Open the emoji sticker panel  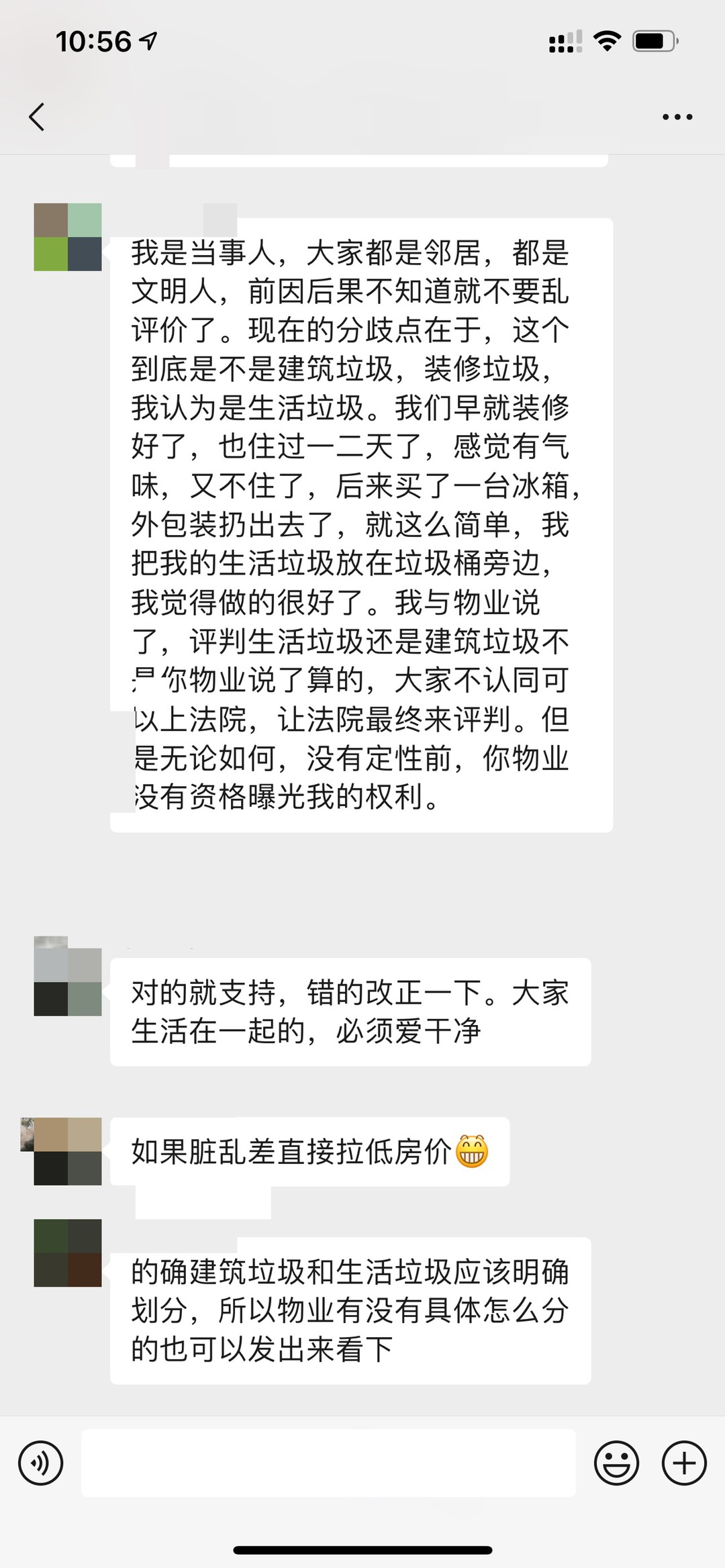(616, 1463)
